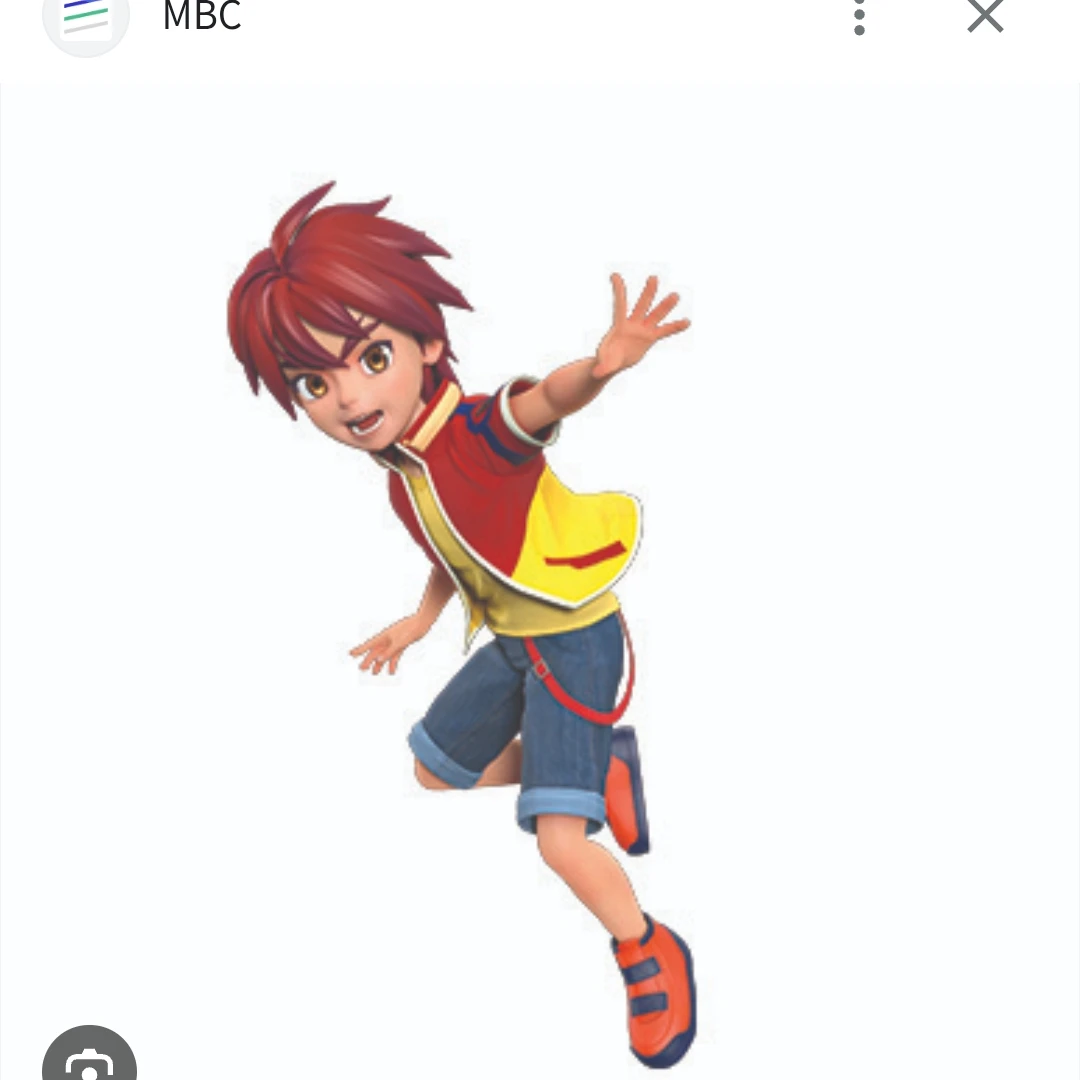Close the image viewer
Image resolution: width=1080 pixels, height=1080 pixels.
[985, 15]
